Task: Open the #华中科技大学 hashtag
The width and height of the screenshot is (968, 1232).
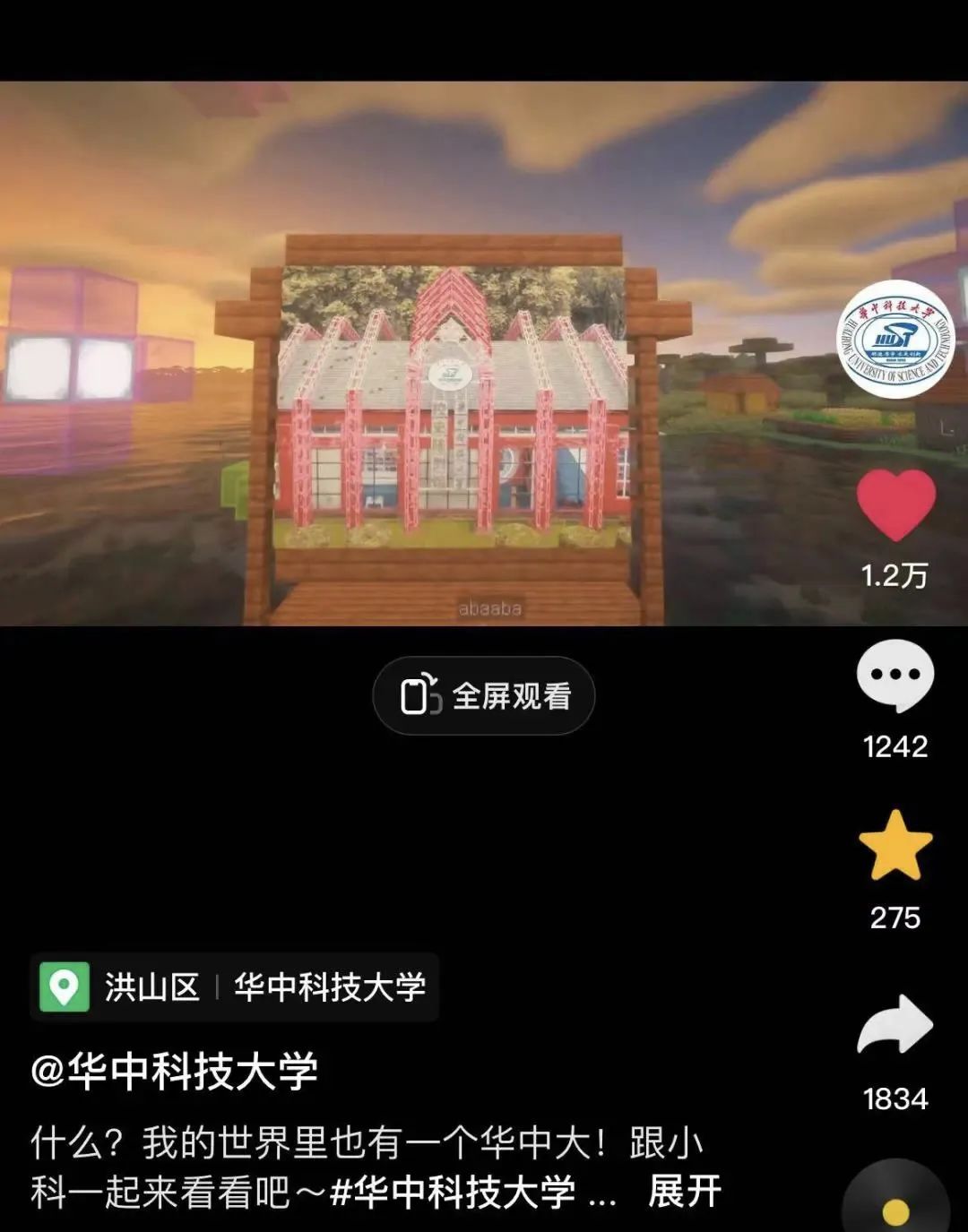Action: pos(453,1192)
